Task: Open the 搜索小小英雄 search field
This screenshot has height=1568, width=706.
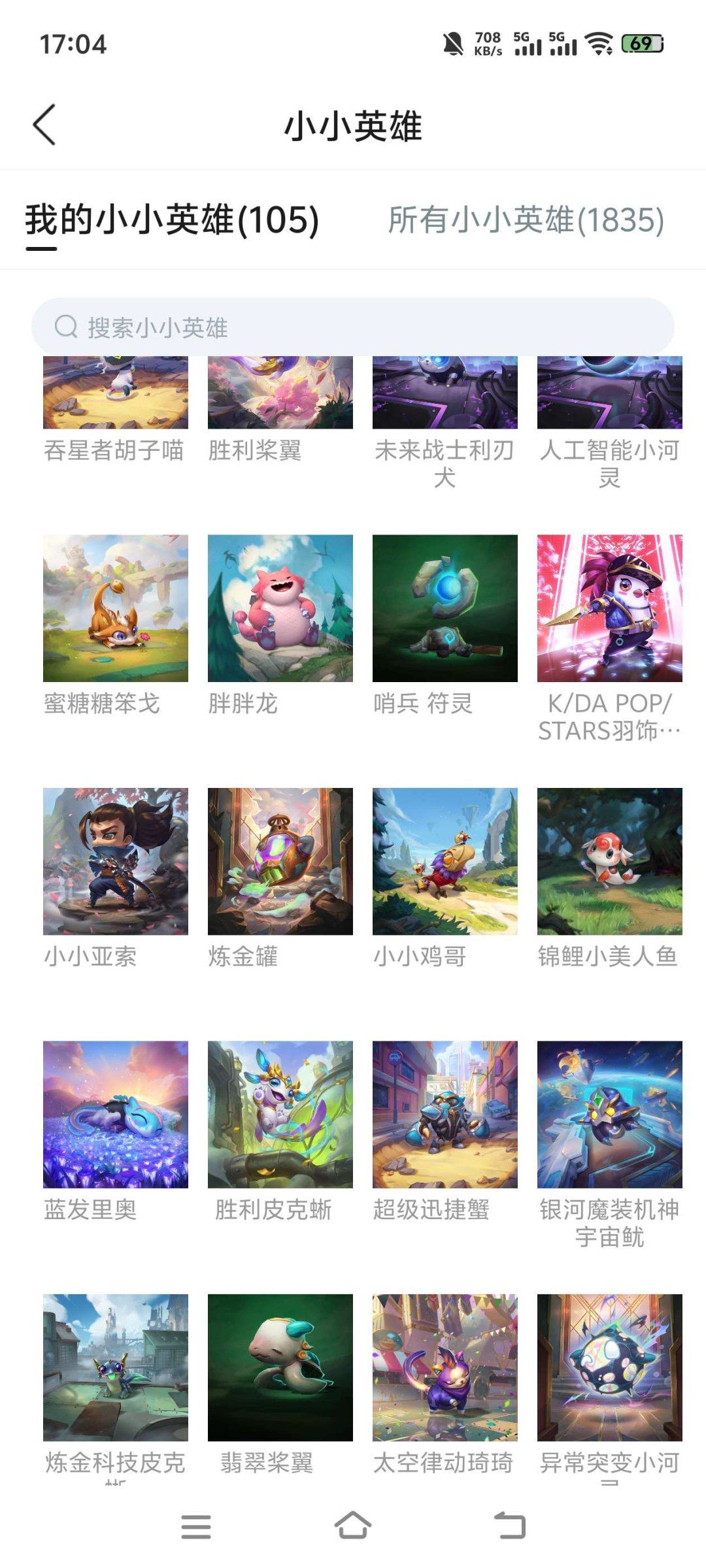Action: [353, 327]
